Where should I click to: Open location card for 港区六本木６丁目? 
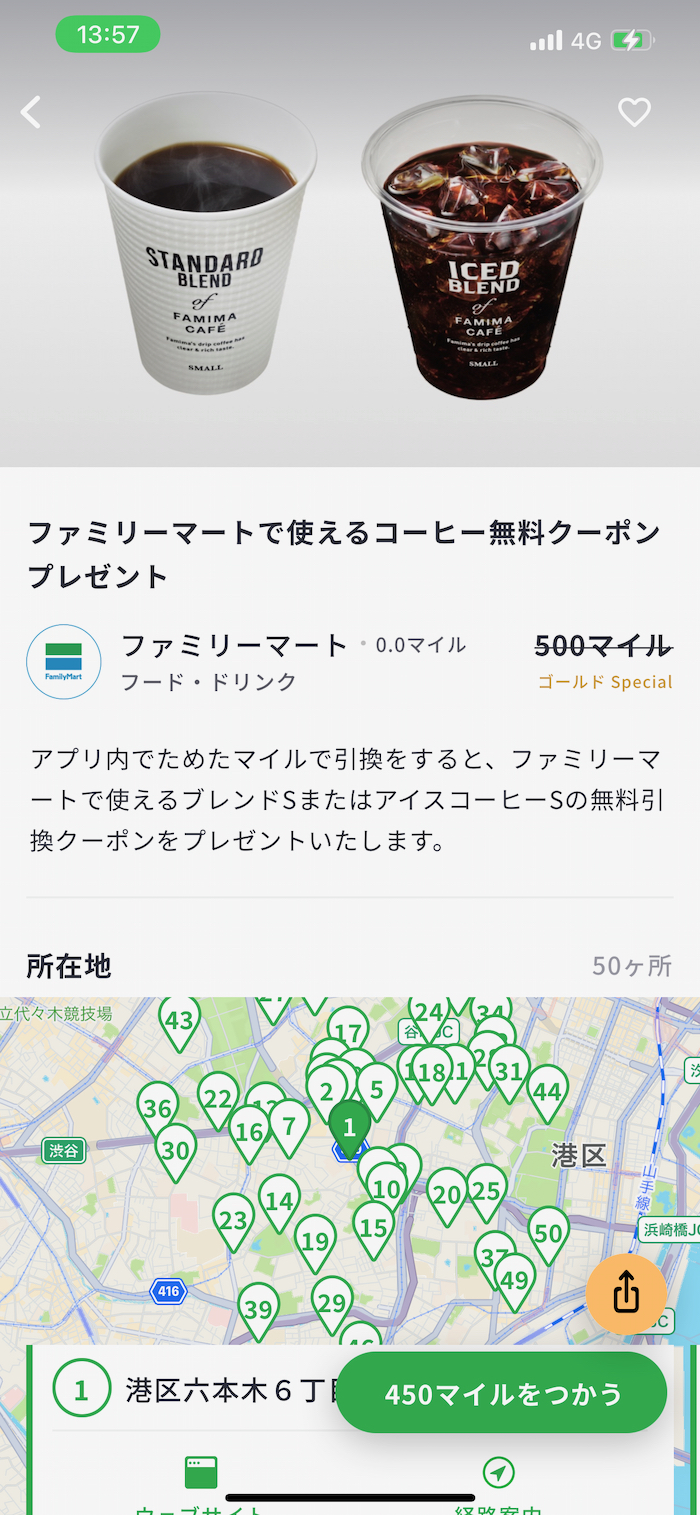[200, 1391]
